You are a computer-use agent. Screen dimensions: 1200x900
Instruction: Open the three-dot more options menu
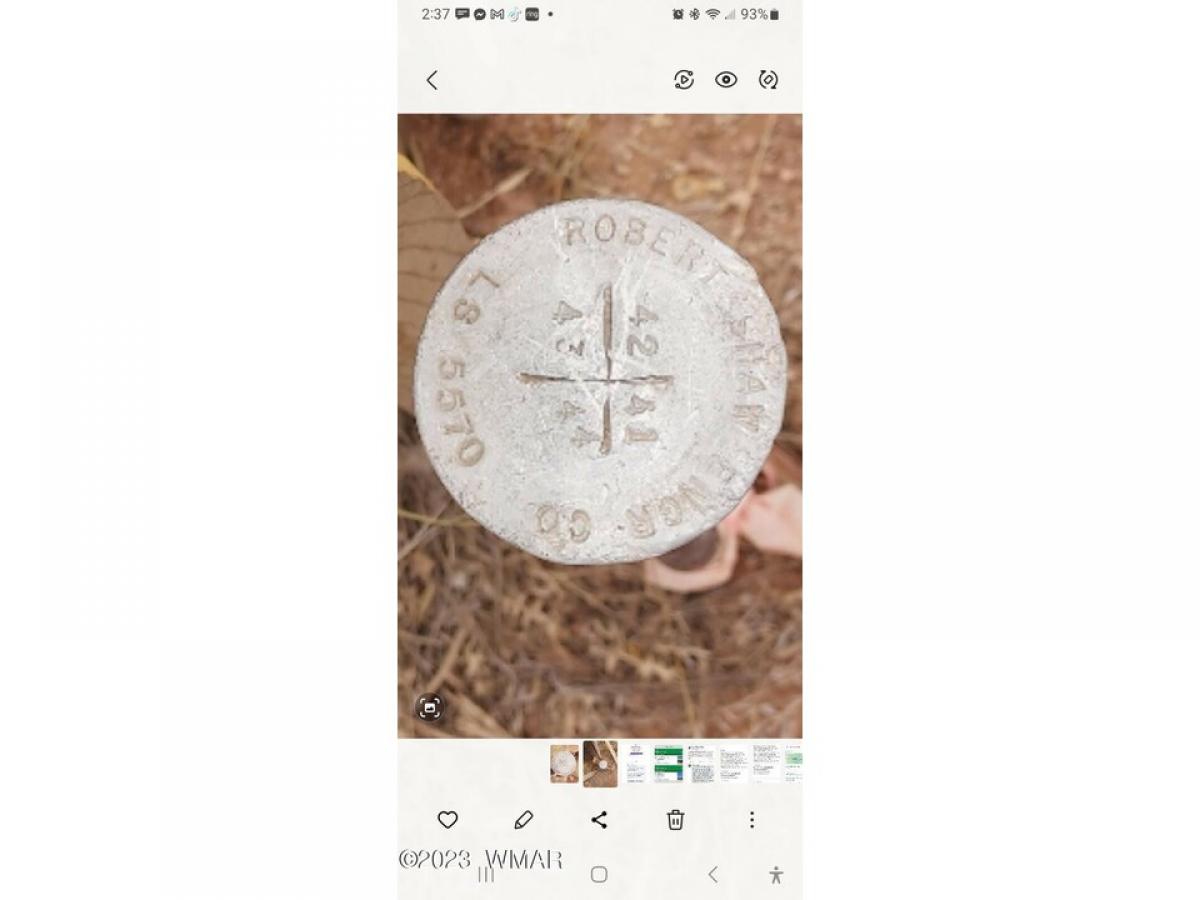[x=752, y=820]
